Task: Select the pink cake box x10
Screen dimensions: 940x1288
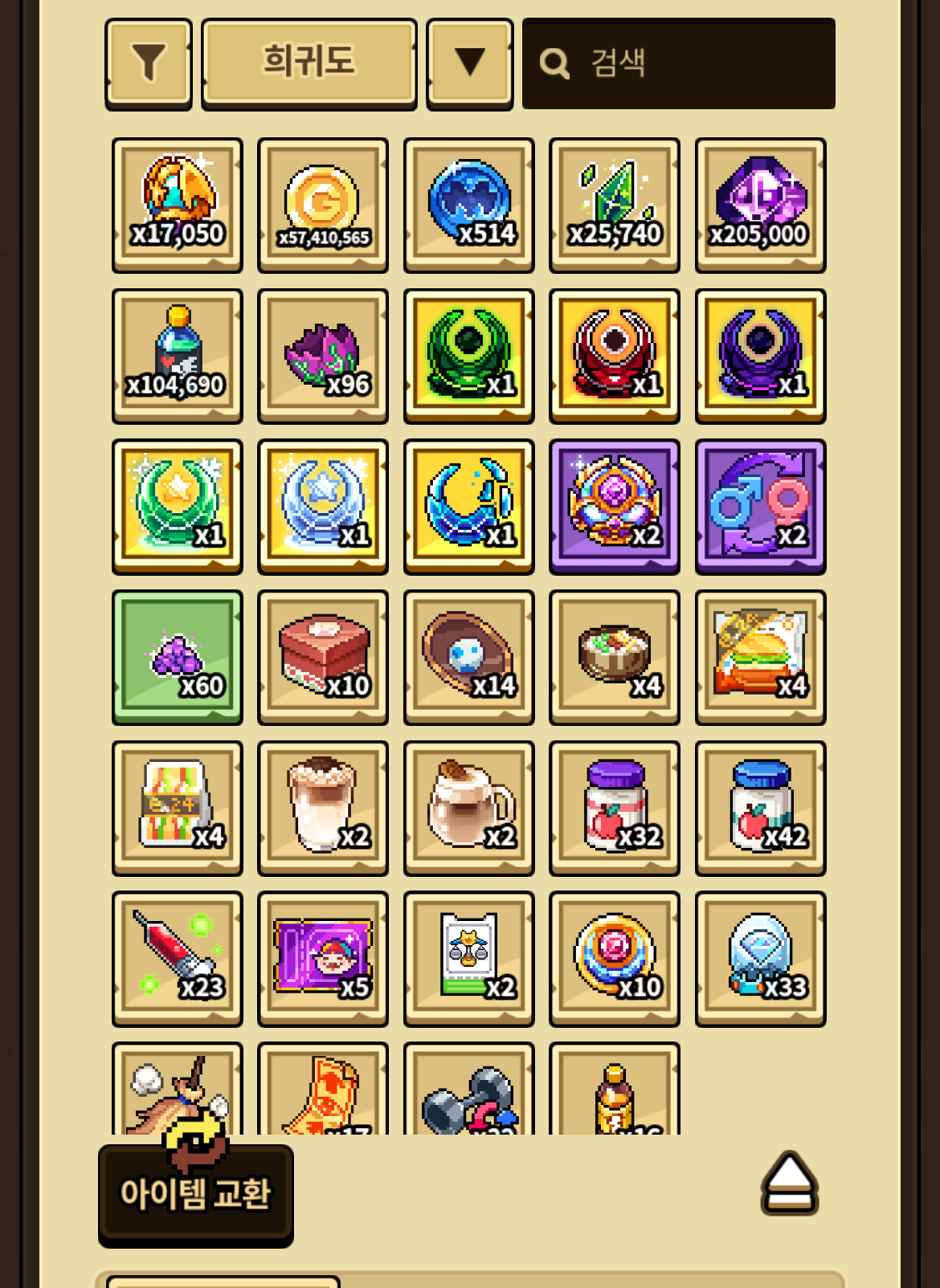Action: (x=323, y=657)
